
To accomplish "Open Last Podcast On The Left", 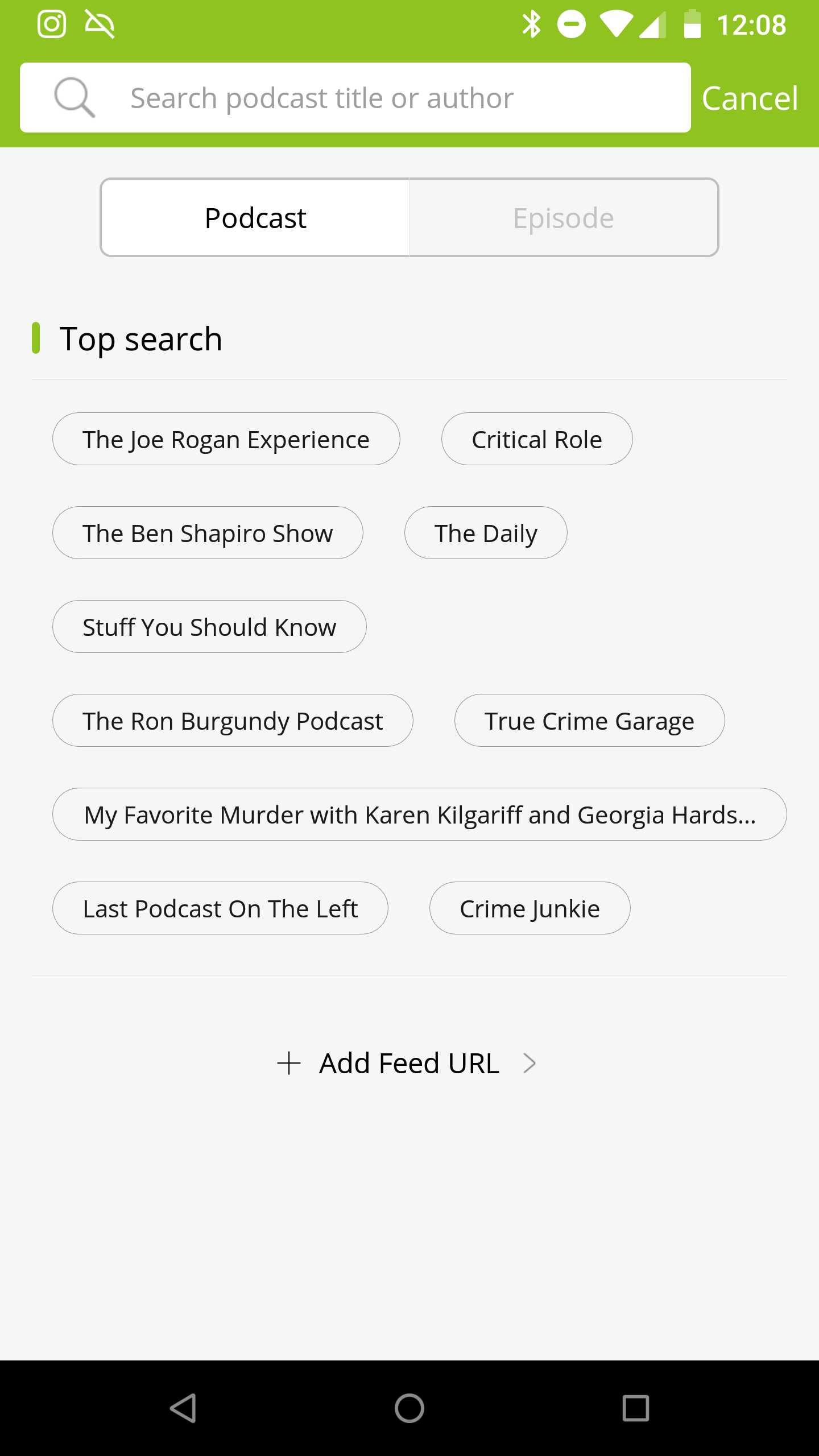I will pos(220,908).
